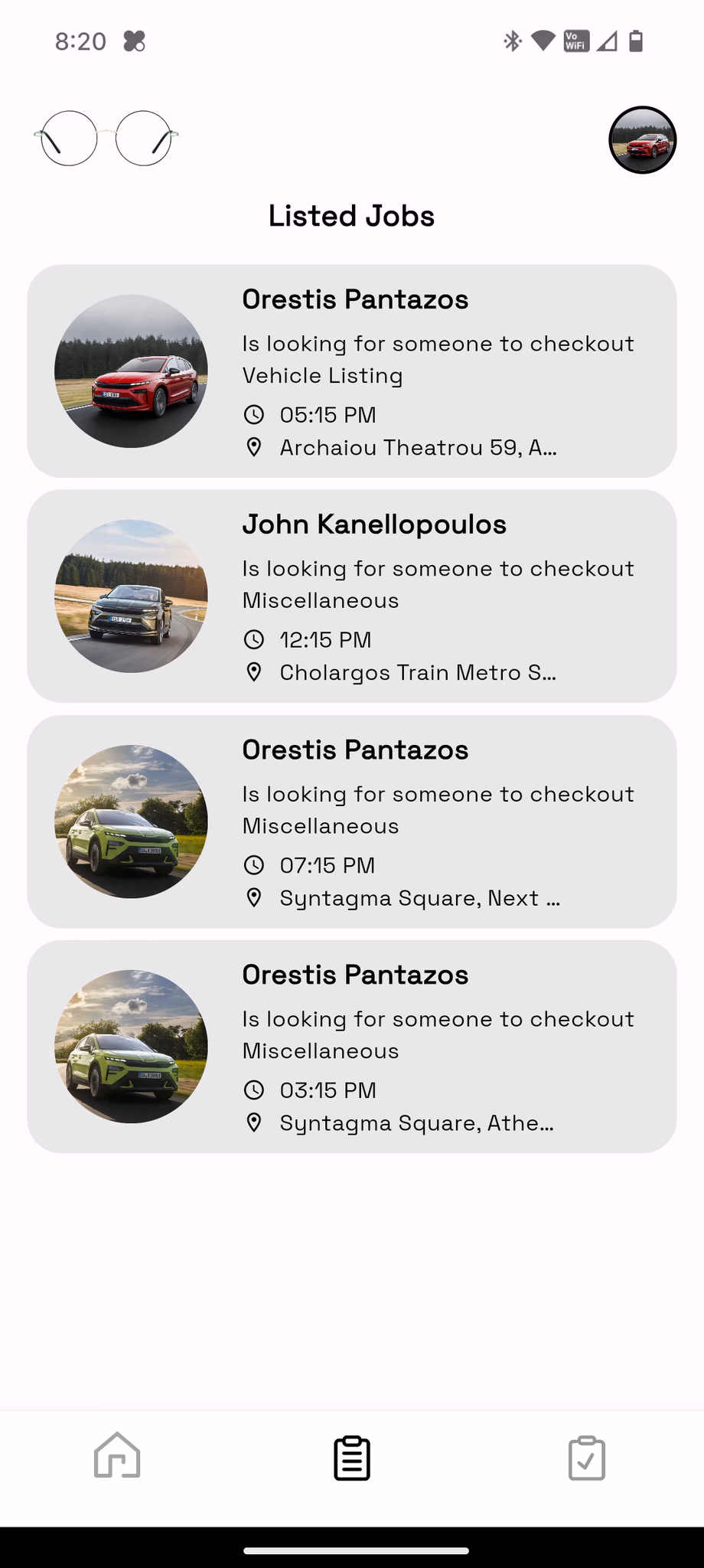
Task: Open Orestis Pantazos's Vehicle Listing job
Action: [x=352, y=371]
